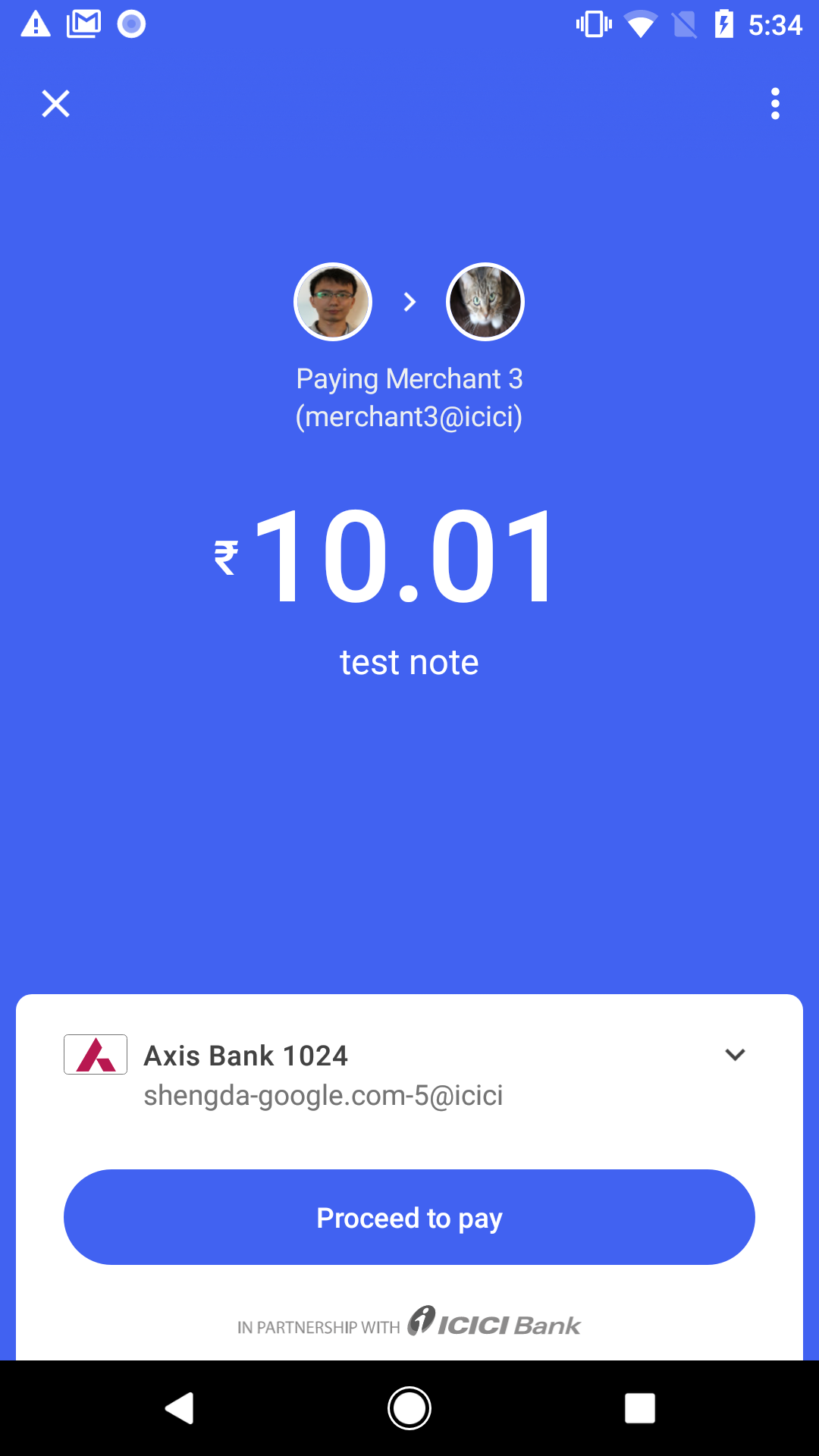Click the Axis Bank logo
This screenshot has width=819, height=1456.
pyautogui.click(x=95, y=1053)
